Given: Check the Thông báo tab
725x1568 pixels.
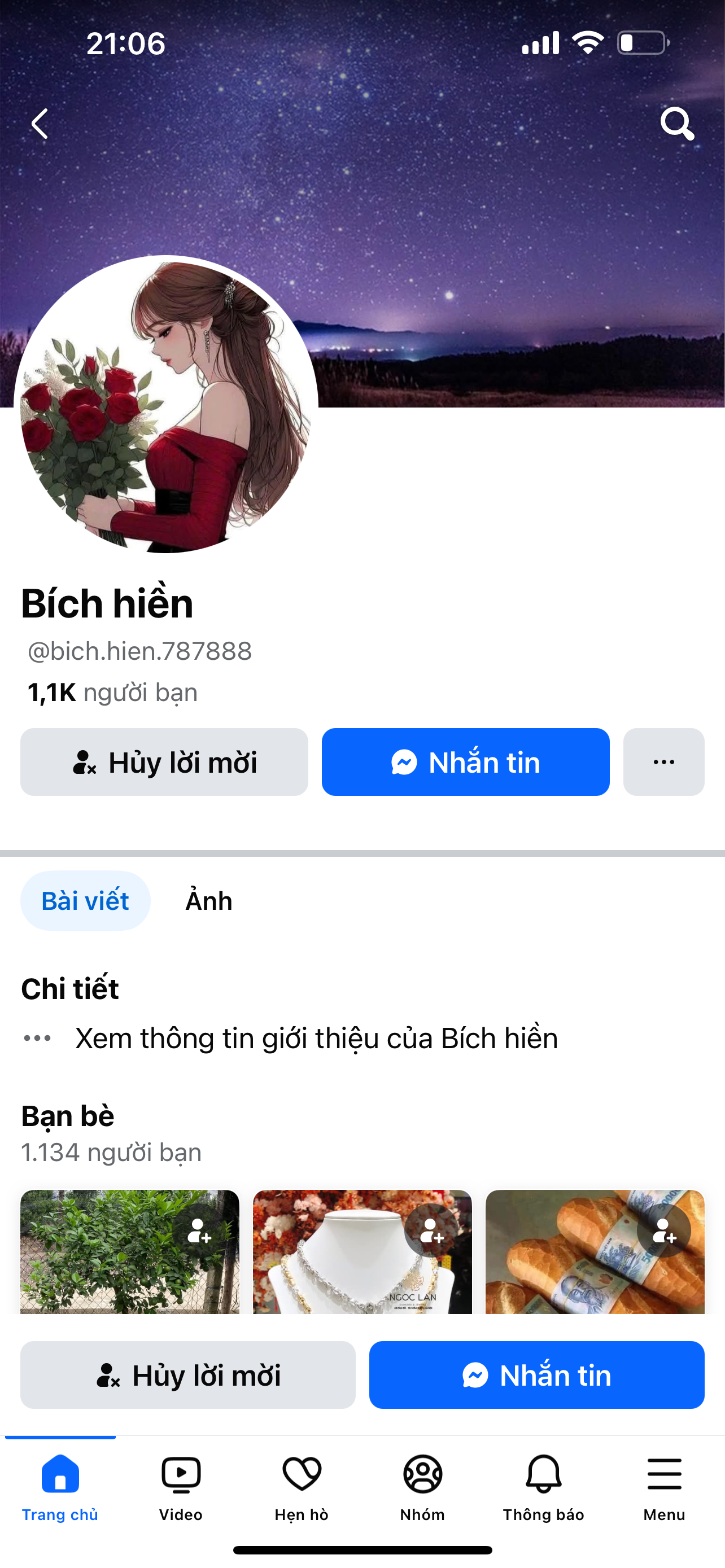Looking at the screenshot, I should point(543,1485).
